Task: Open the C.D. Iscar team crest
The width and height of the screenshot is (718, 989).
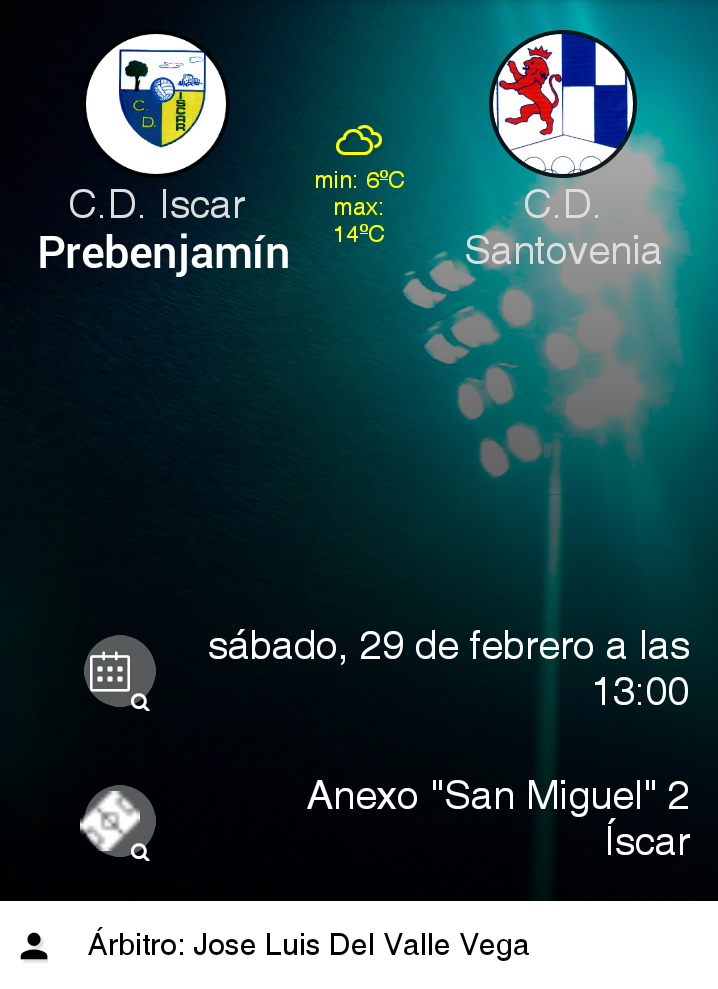Action: pos(157,104)
